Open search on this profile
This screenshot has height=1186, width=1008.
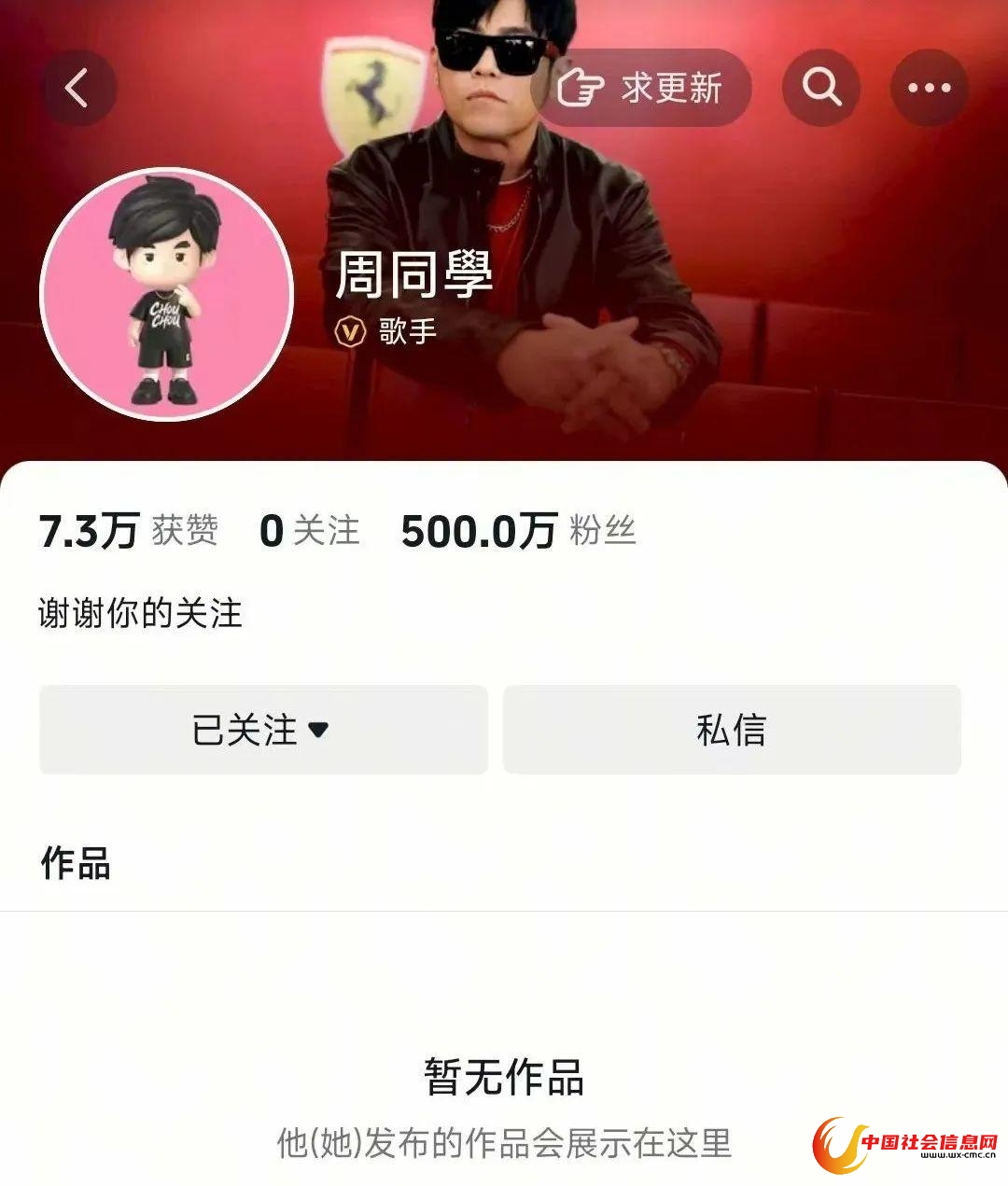(820, 89)
